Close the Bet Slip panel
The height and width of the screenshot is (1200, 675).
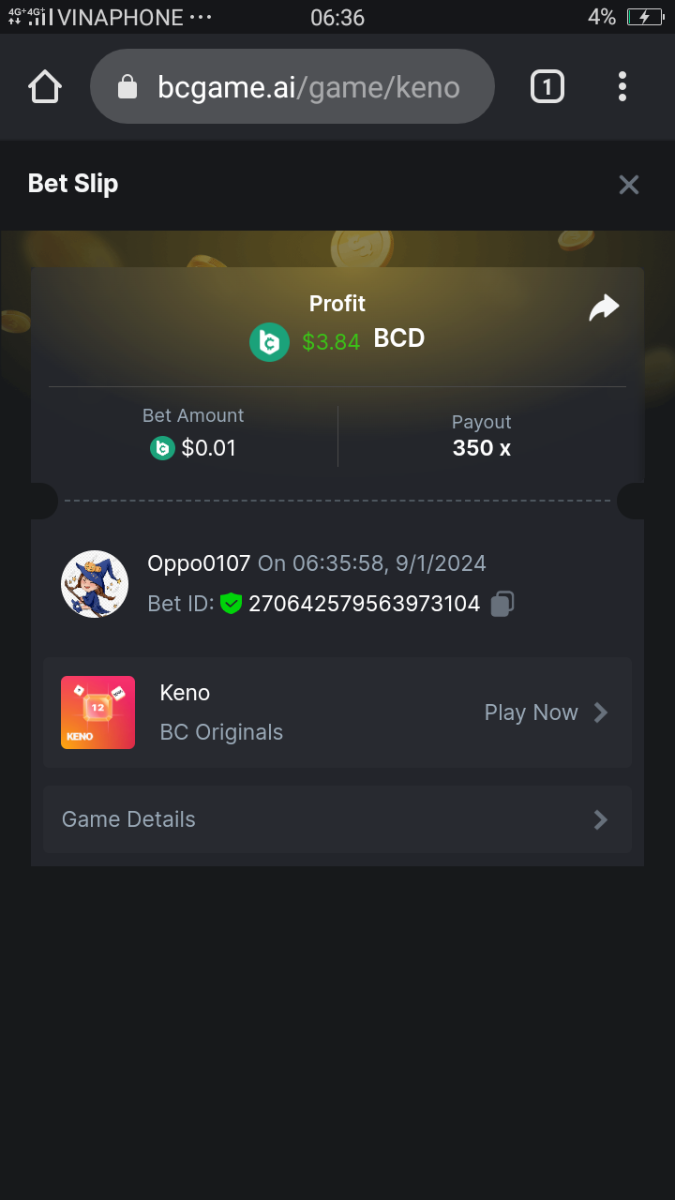tap(628, 185)
